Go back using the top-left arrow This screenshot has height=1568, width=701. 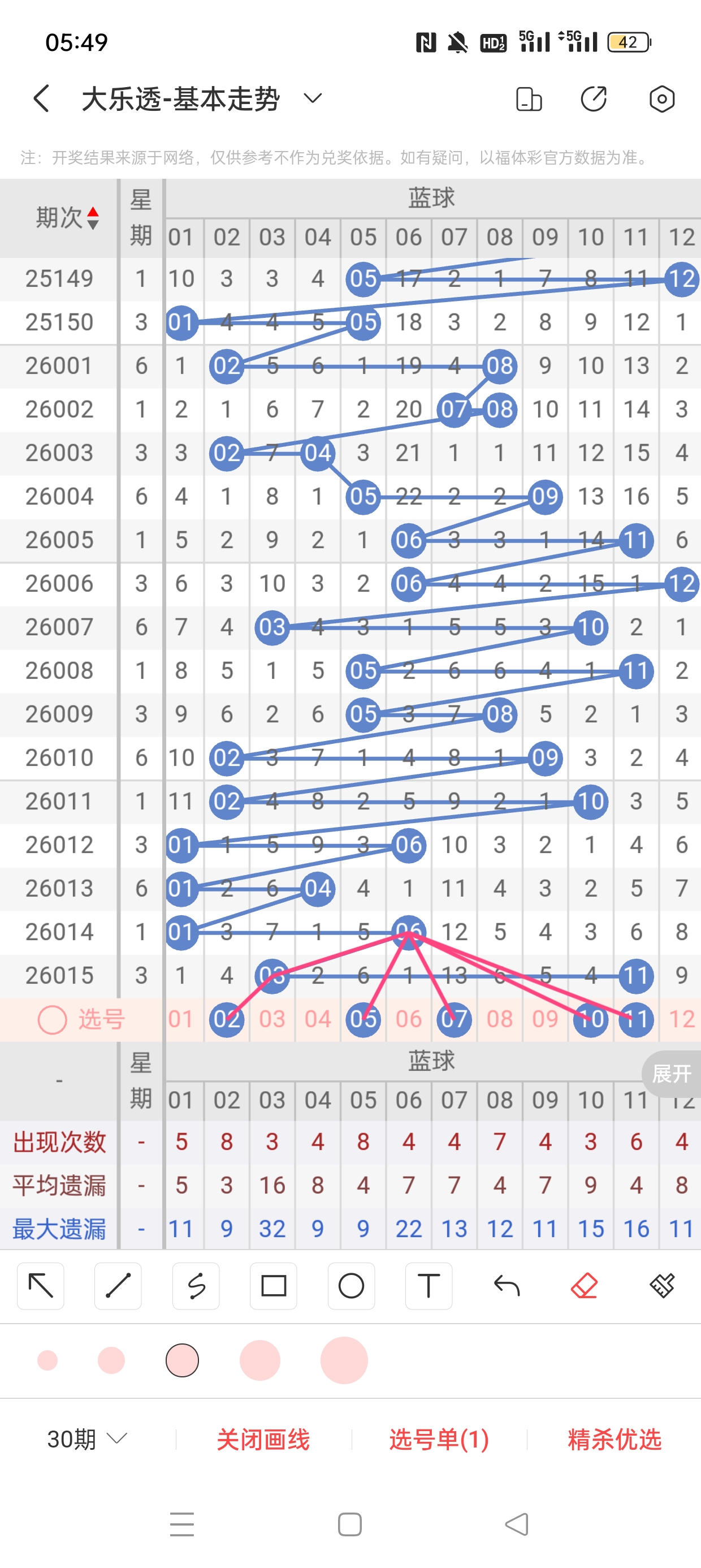[41, 98]
